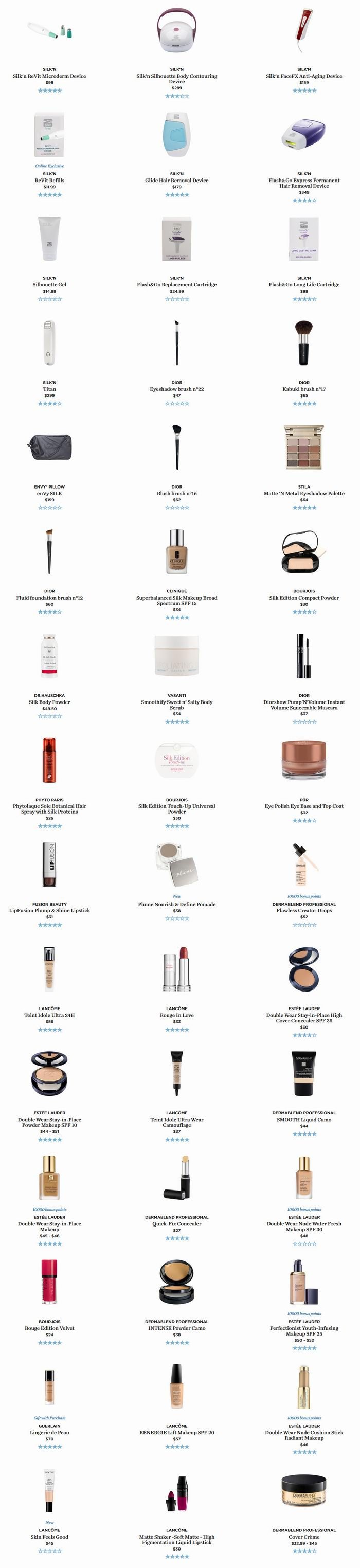View Bourjois Rouge Edition Velvet
360x1568 pixels.
coord(49,1328)
